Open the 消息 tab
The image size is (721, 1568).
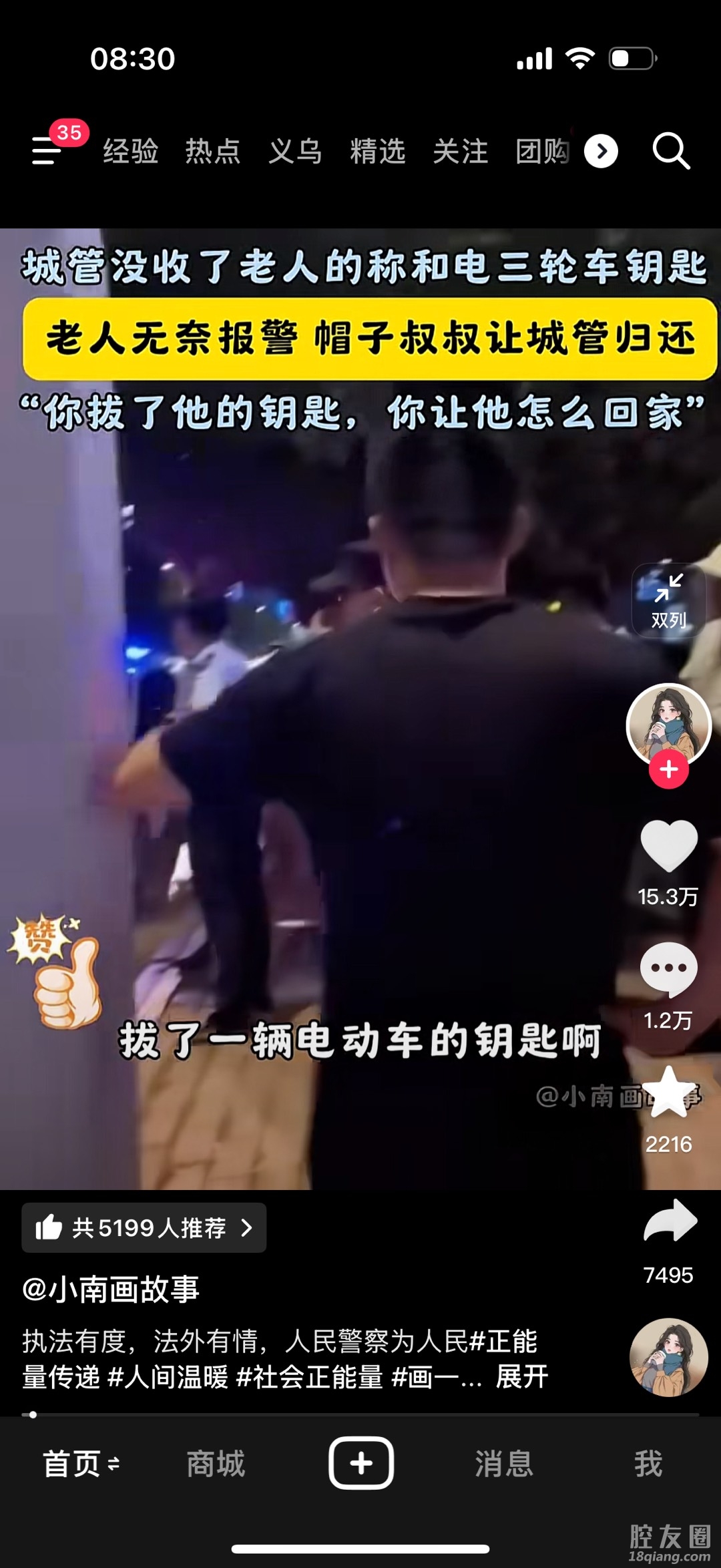(504, 1463)
